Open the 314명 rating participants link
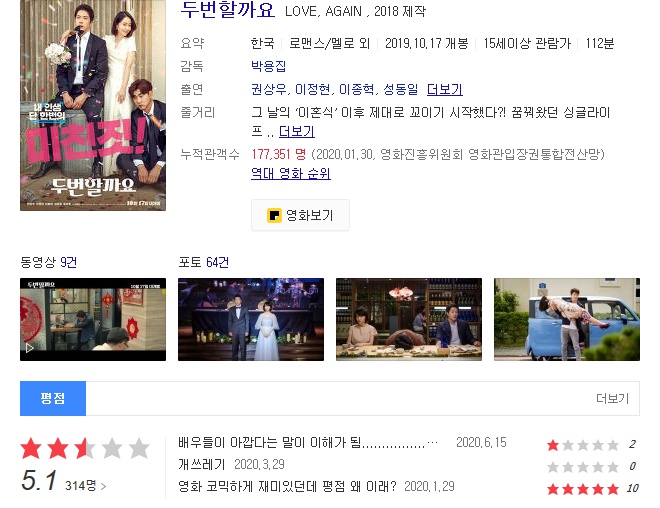 (x=85, y=486)
